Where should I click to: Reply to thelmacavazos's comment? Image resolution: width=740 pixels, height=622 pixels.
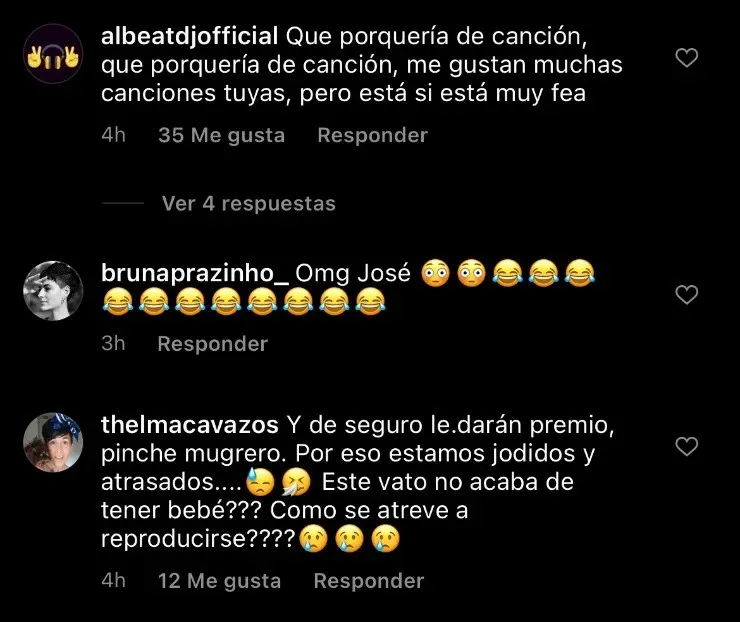(x=368, y=581)
